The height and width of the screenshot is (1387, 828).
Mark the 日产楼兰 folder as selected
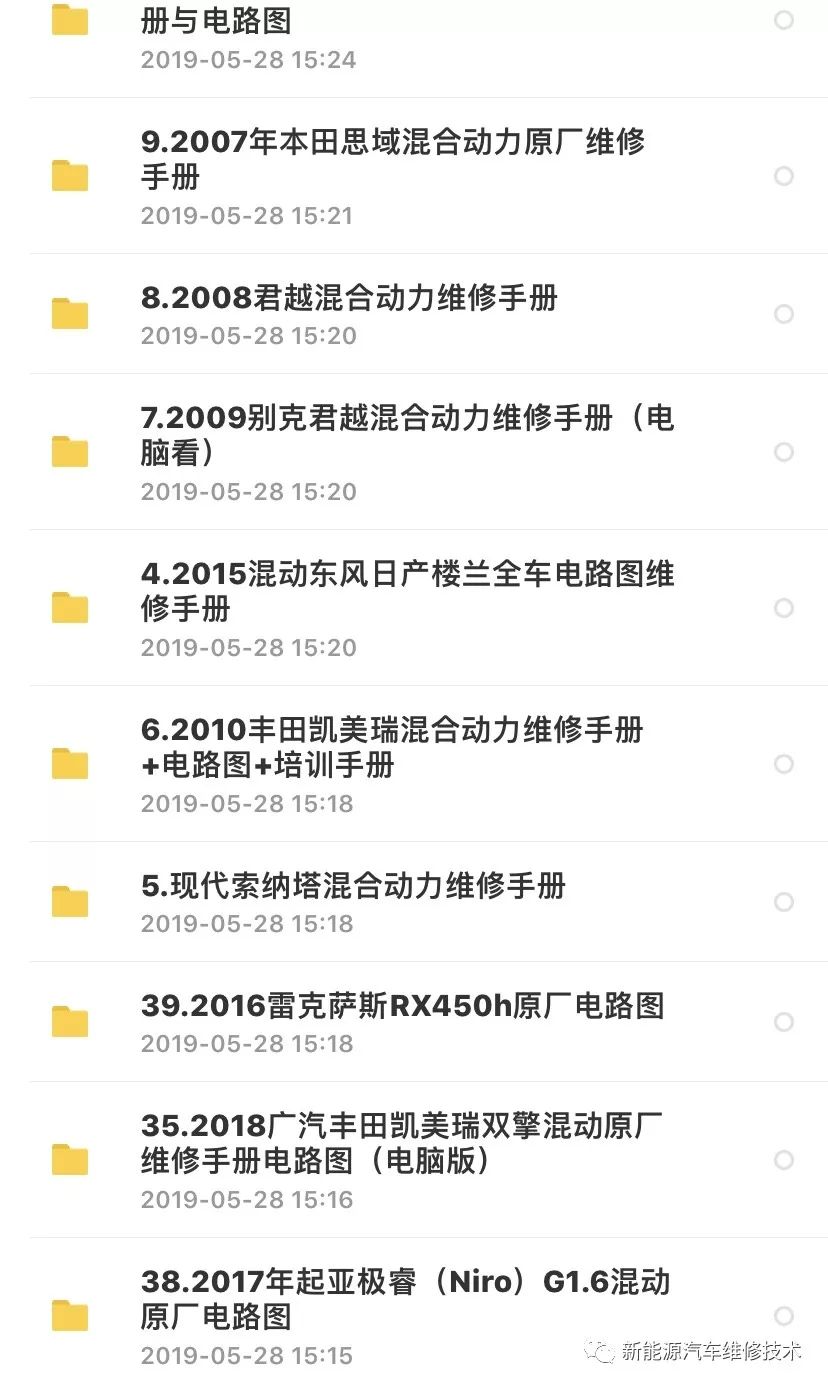[784, 608]
